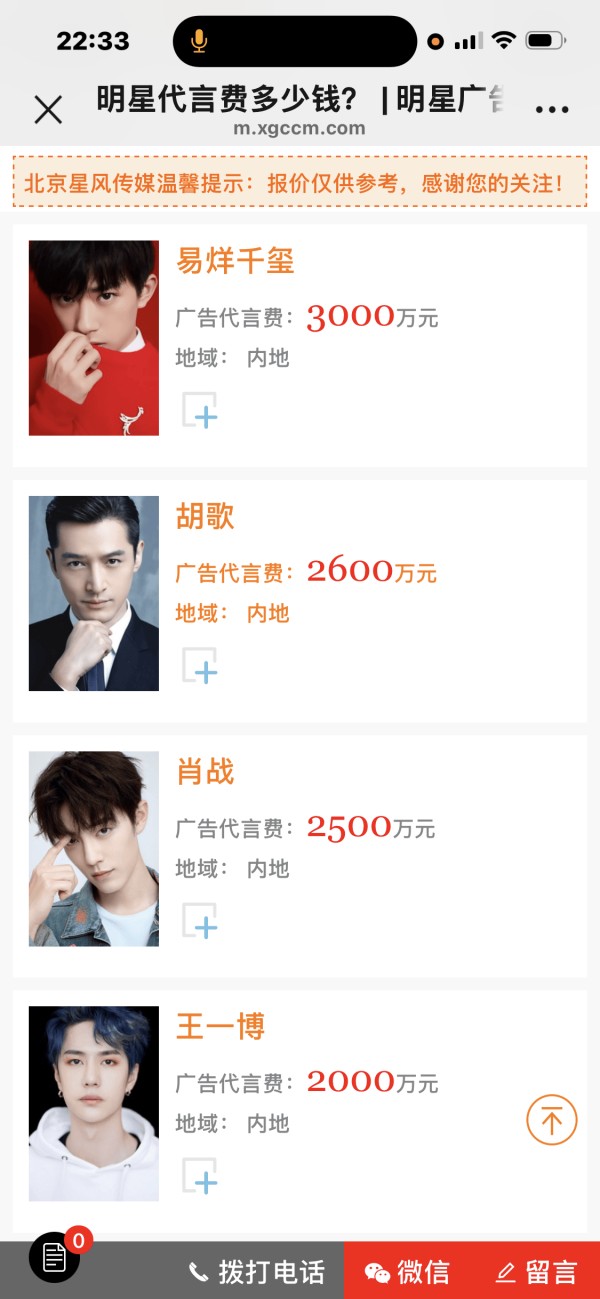Image resolution: width=600 pixels, height=1299 pixels.
Task: Open 肖战 celebrity card
Action: click(205, 772)
